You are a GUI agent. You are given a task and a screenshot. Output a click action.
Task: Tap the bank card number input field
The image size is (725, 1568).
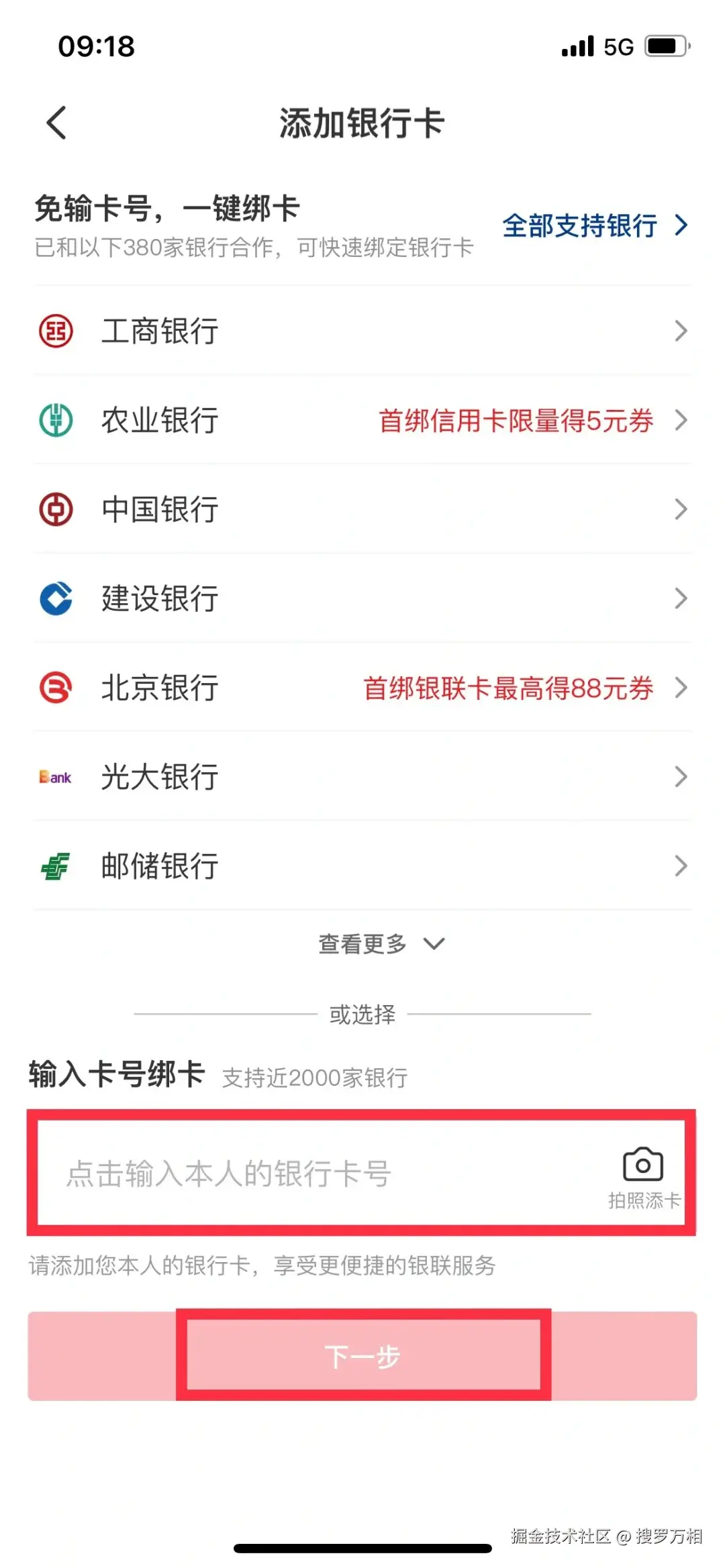(x=302, y=1174)
